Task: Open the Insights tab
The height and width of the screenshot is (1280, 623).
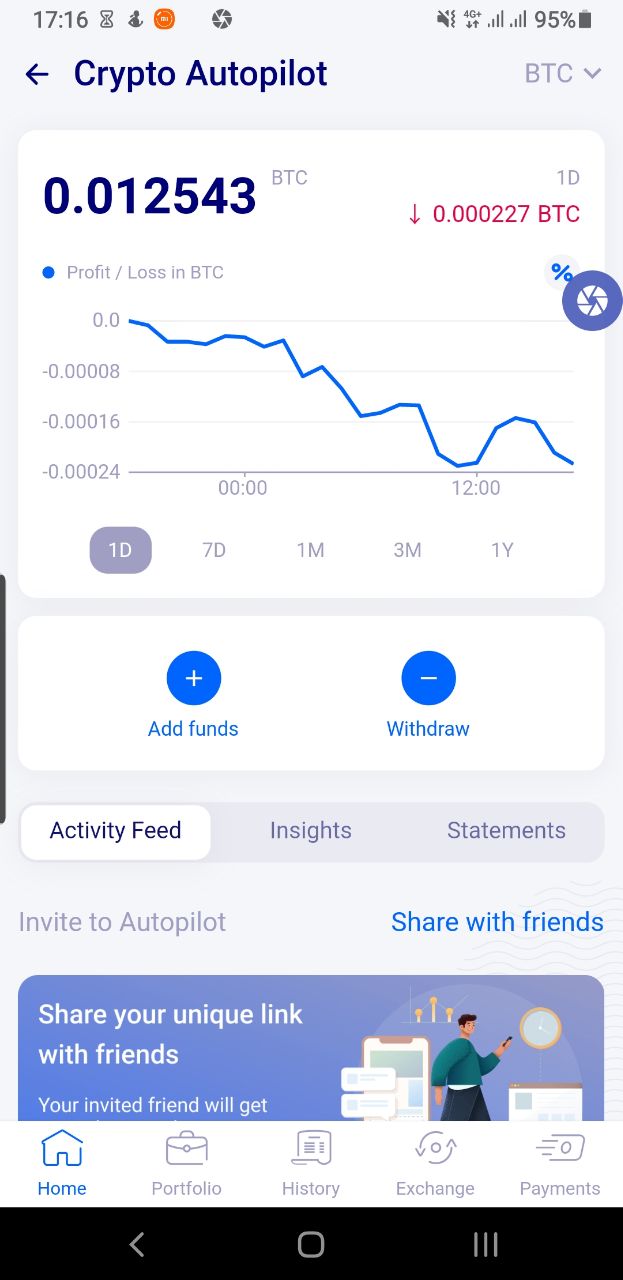Action: tap(311, 831)
